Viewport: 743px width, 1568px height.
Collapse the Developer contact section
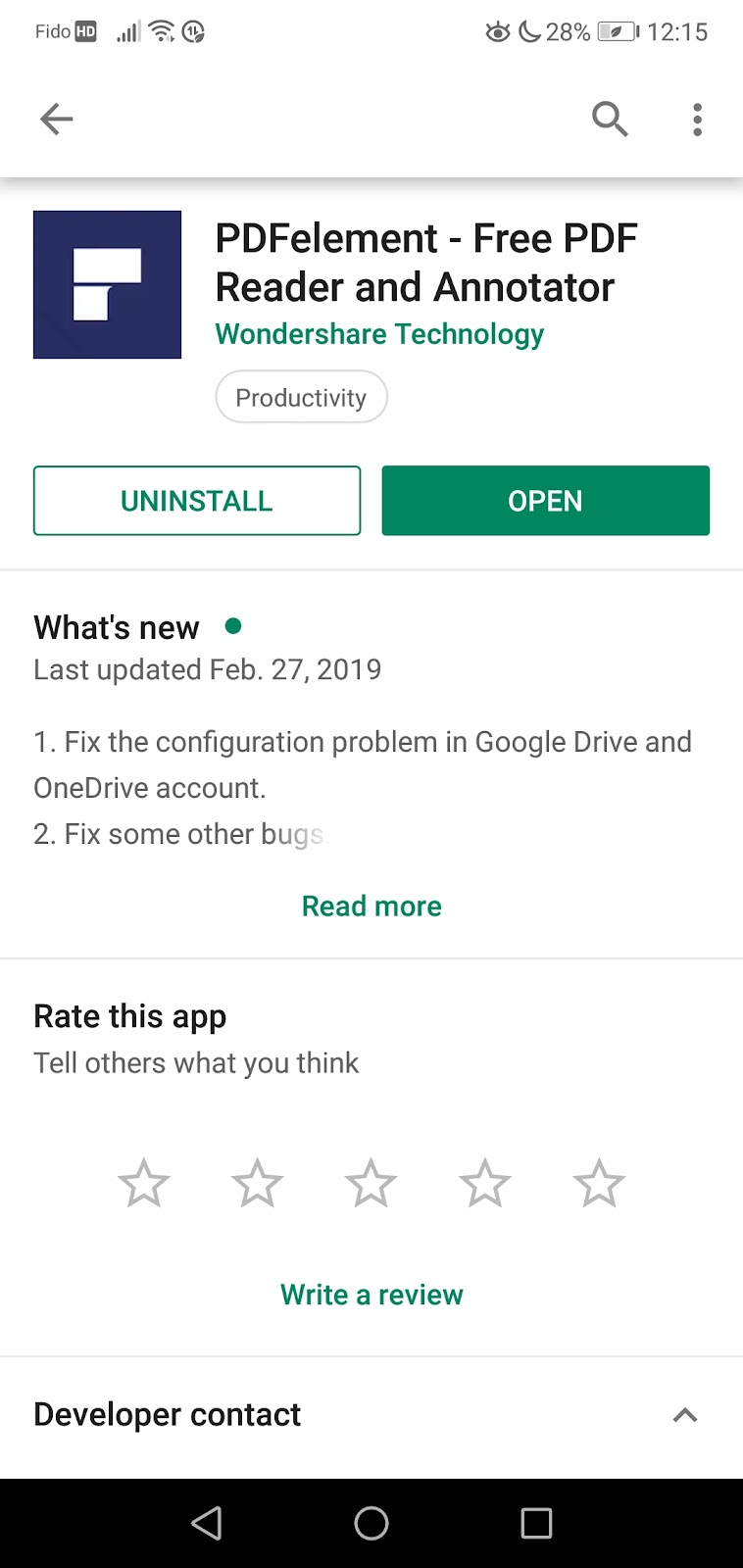[685, 1414]
